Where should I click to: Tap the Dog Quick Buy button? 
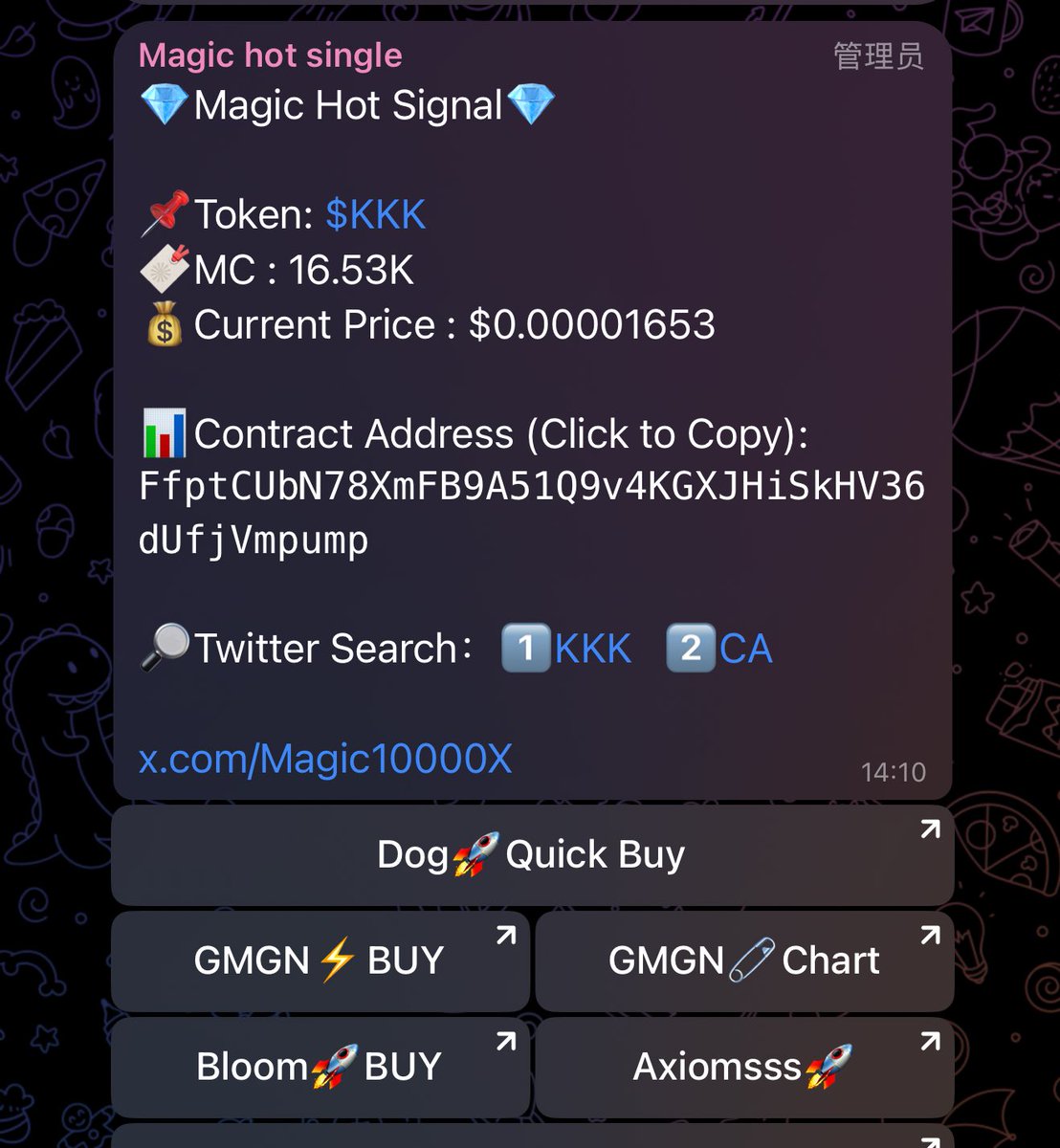coord(532,855)
